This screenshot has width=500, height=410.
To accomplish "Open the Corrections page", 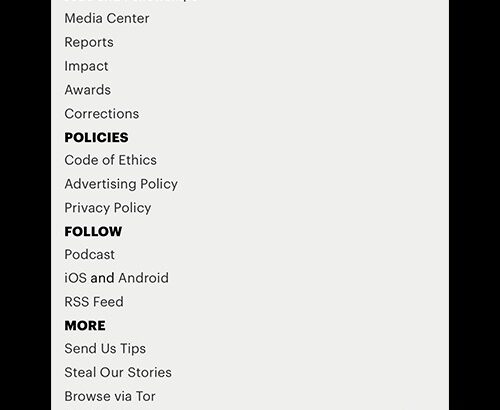I will tap(102, 114).
